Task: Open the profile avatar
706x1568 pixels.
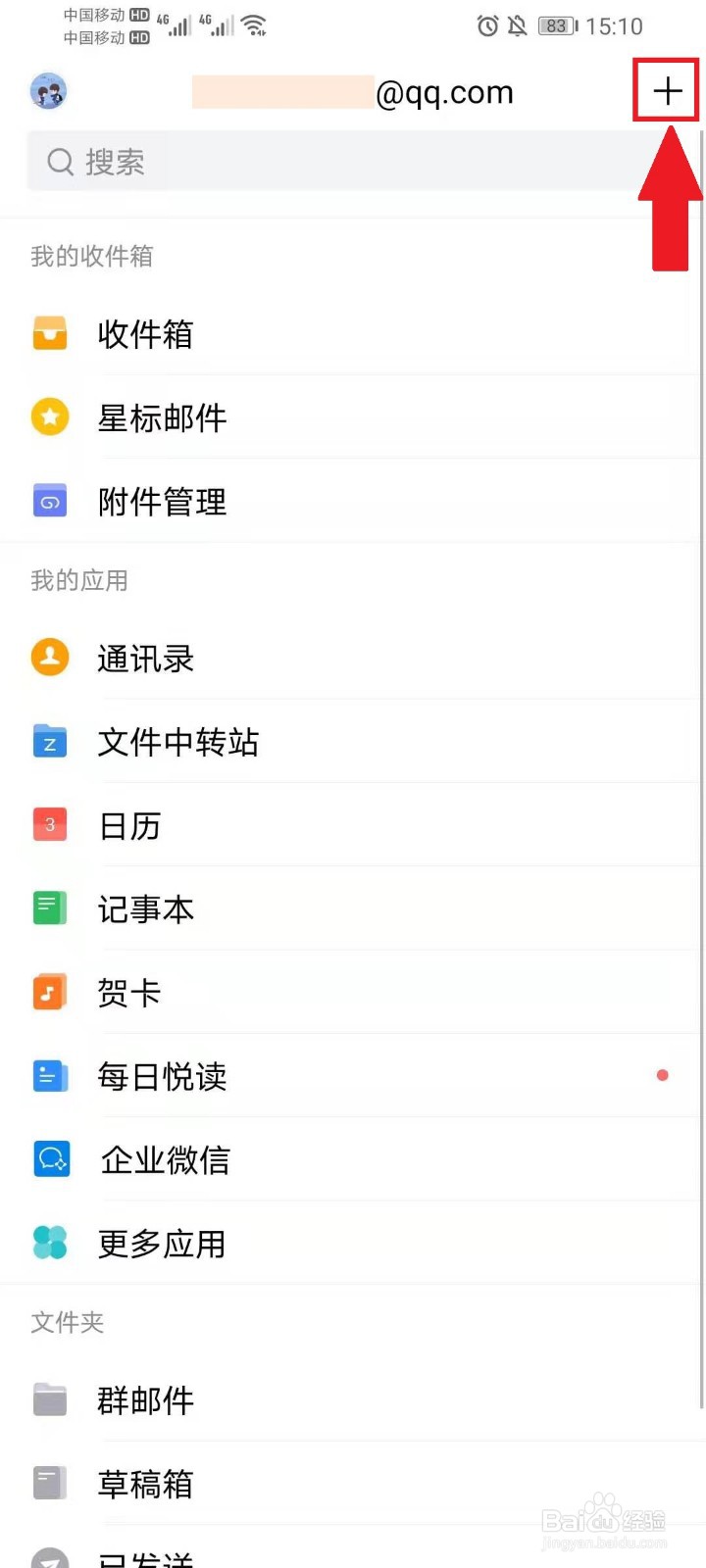Action: point(48,91)
